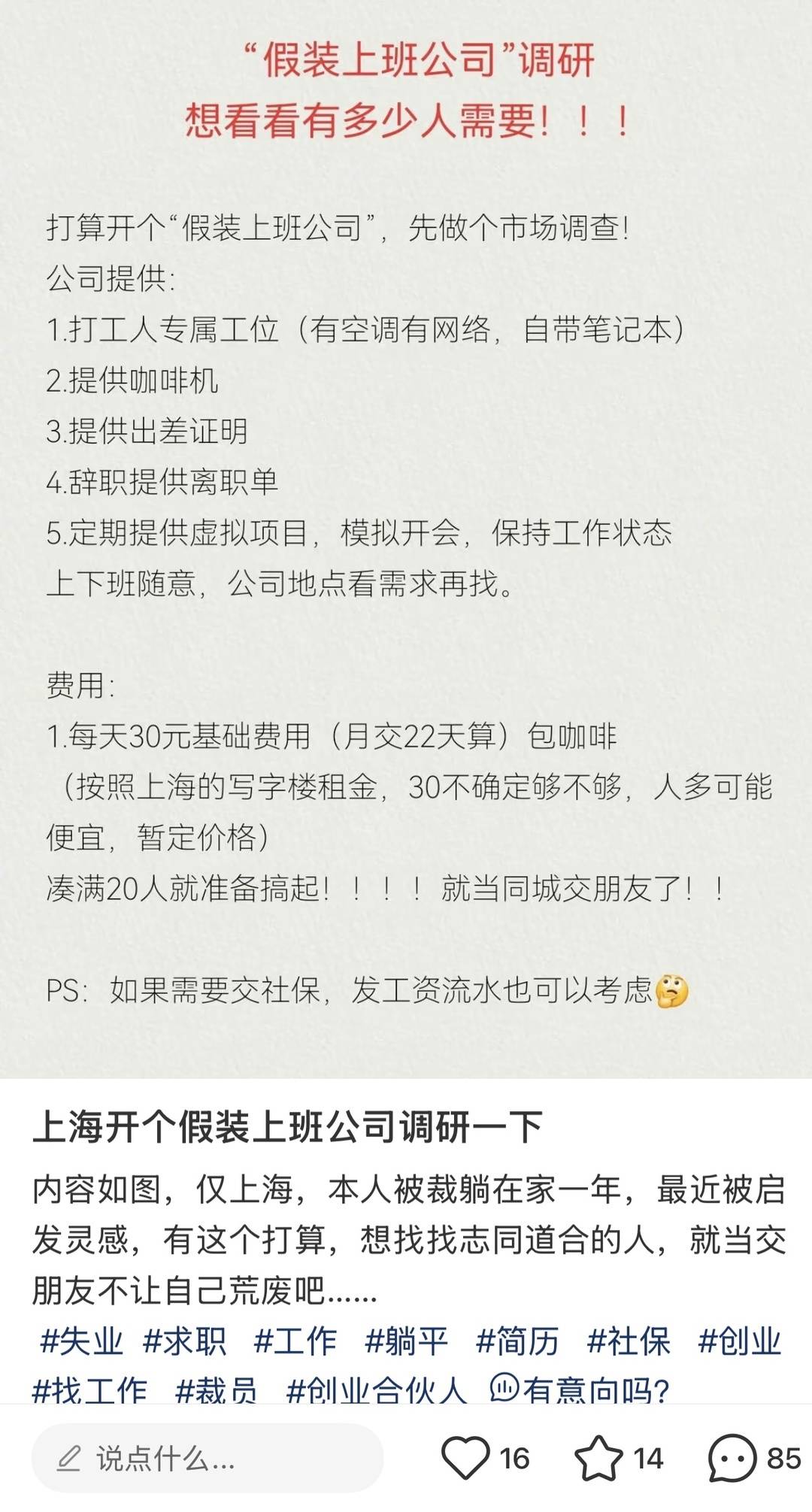Screen dimensions: 812x1512
Task: Open the comments bubble icon
Action: (x=731, y=1458)
